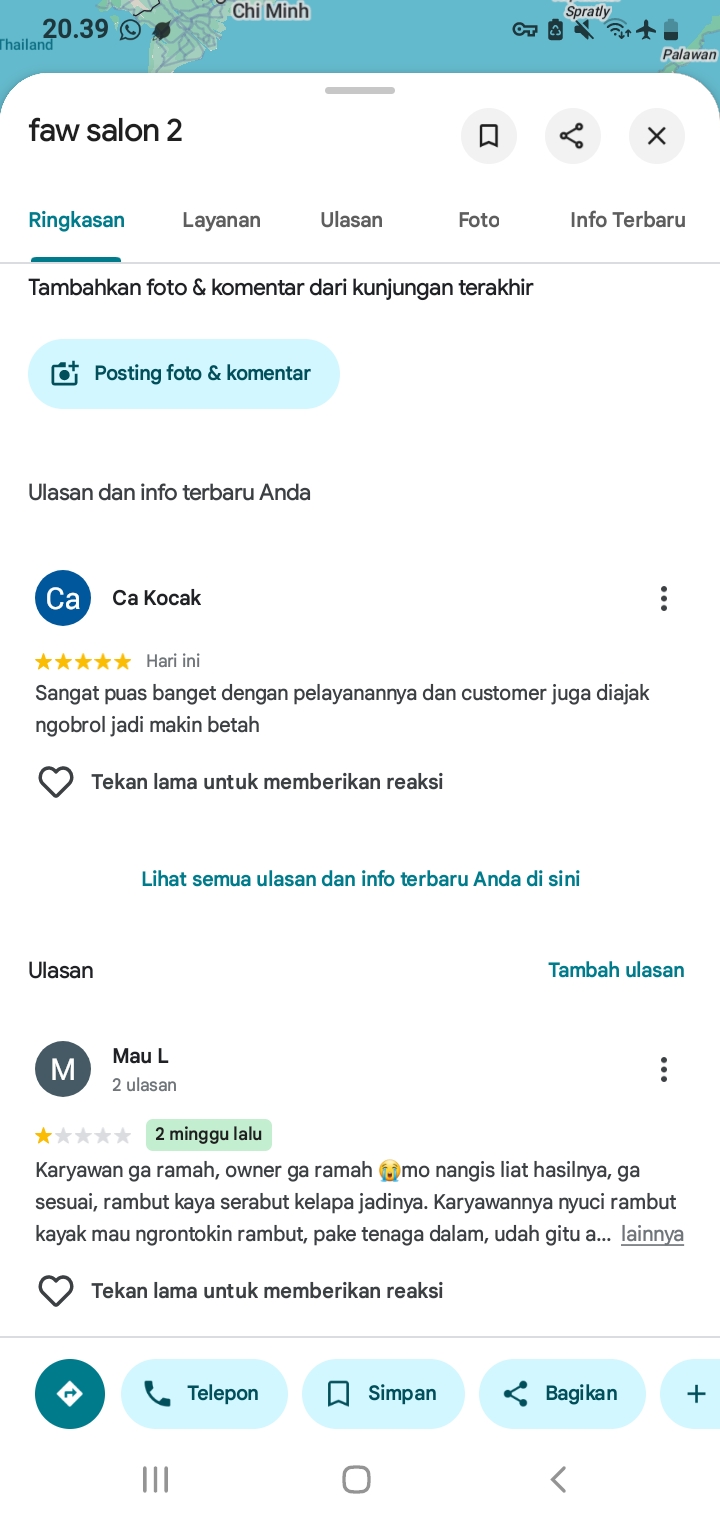Image resolution: width=720 pixels, height=1520 pixels.
Task: Call the salon via Telepon
Action: click(204, 1393)
